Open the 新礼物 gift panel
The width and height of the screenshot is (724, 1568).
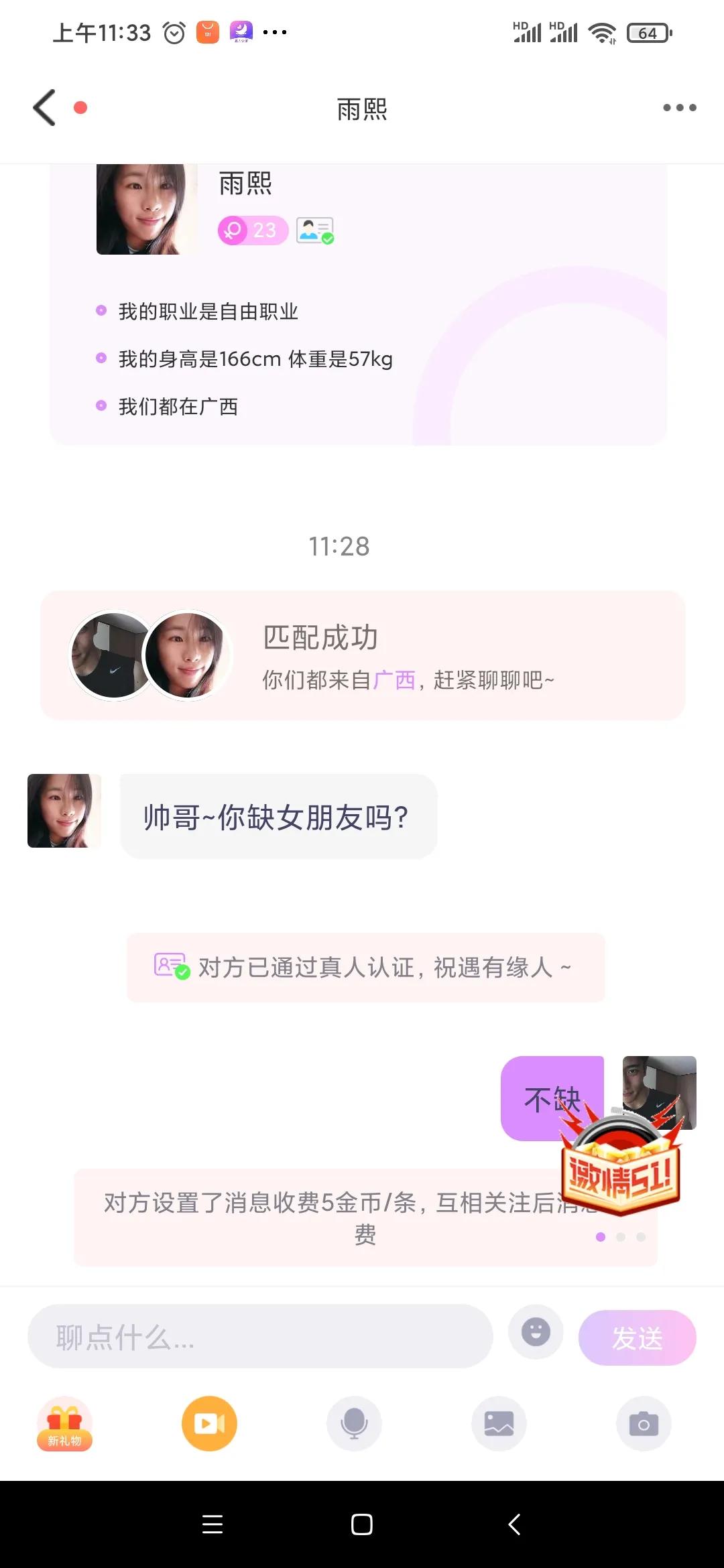64,1424
